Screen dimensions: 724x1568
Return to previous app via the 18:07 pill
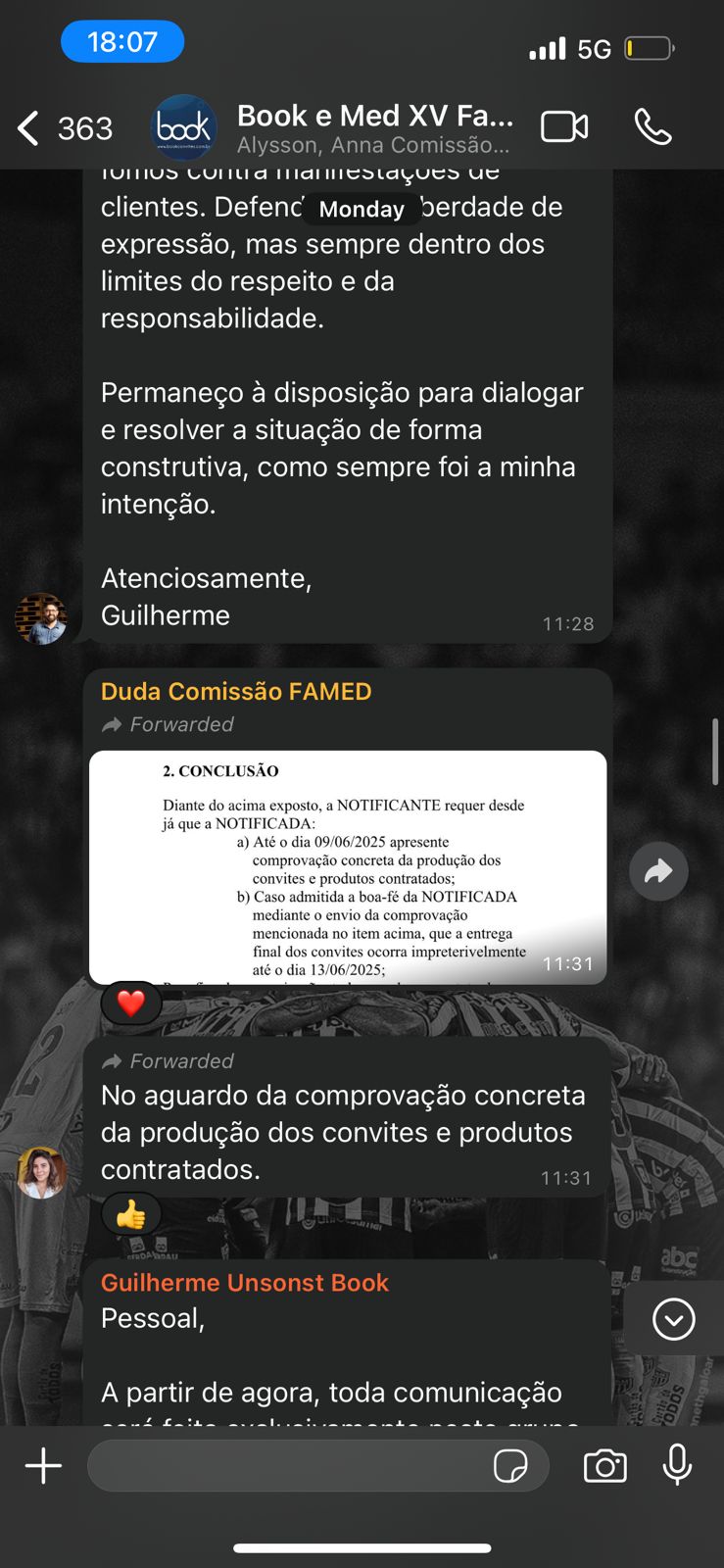pos(122,42)
